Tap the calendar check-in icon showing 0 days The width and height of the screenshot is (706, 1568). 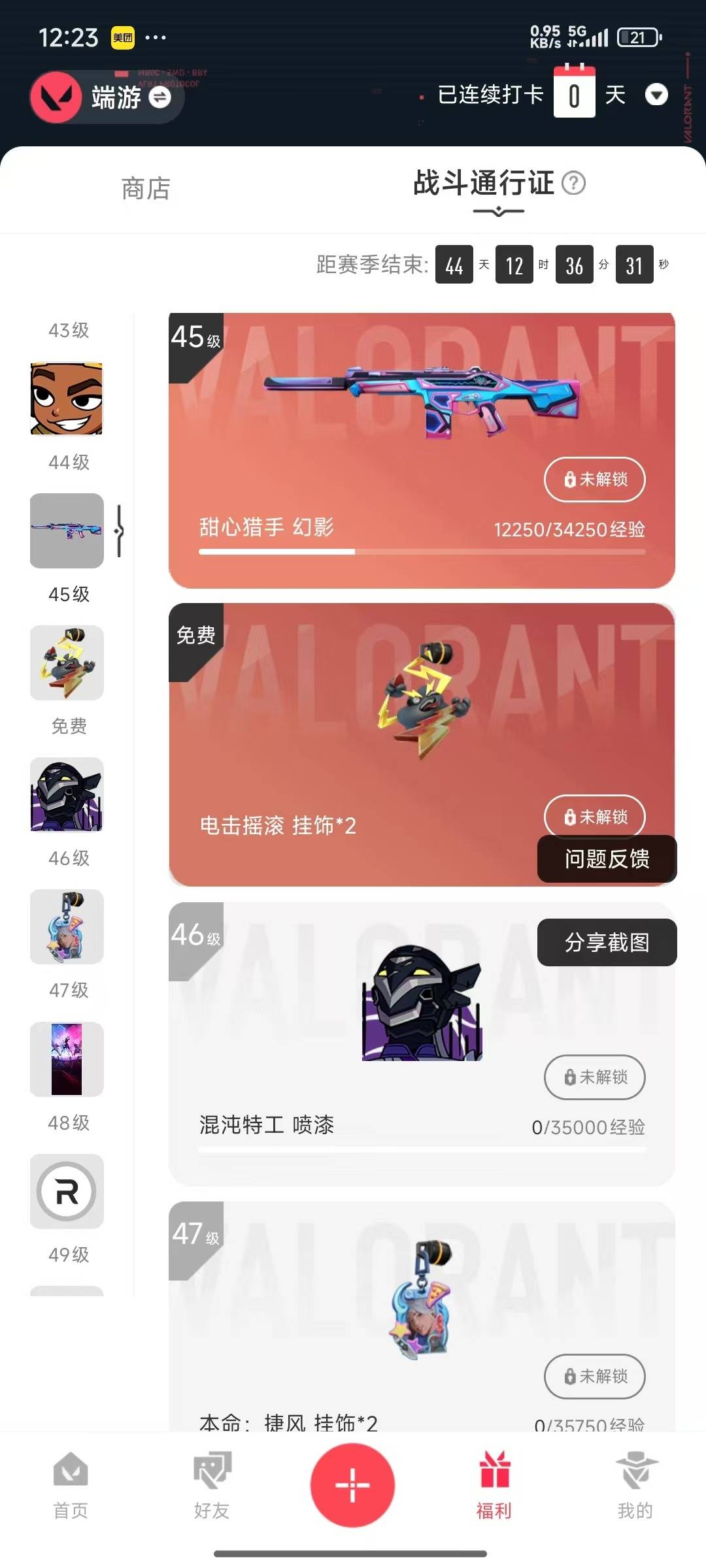(574, 93)
